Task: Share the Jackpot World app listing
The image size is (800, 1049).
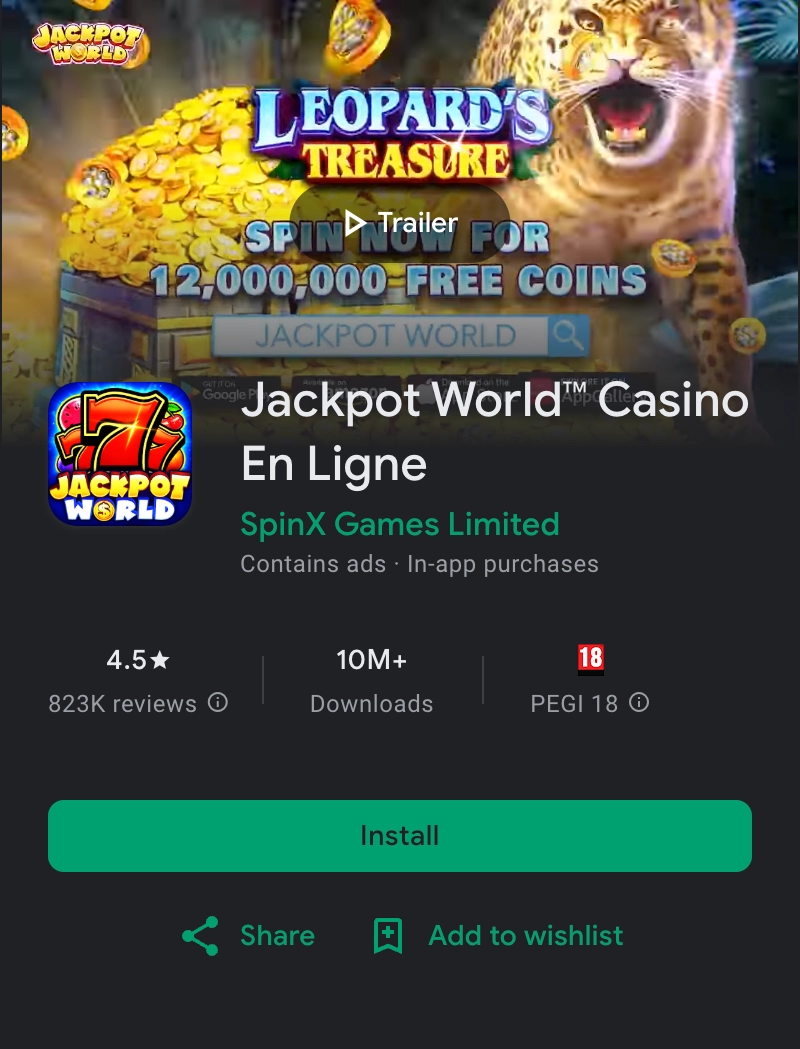Action: (247, 936)
